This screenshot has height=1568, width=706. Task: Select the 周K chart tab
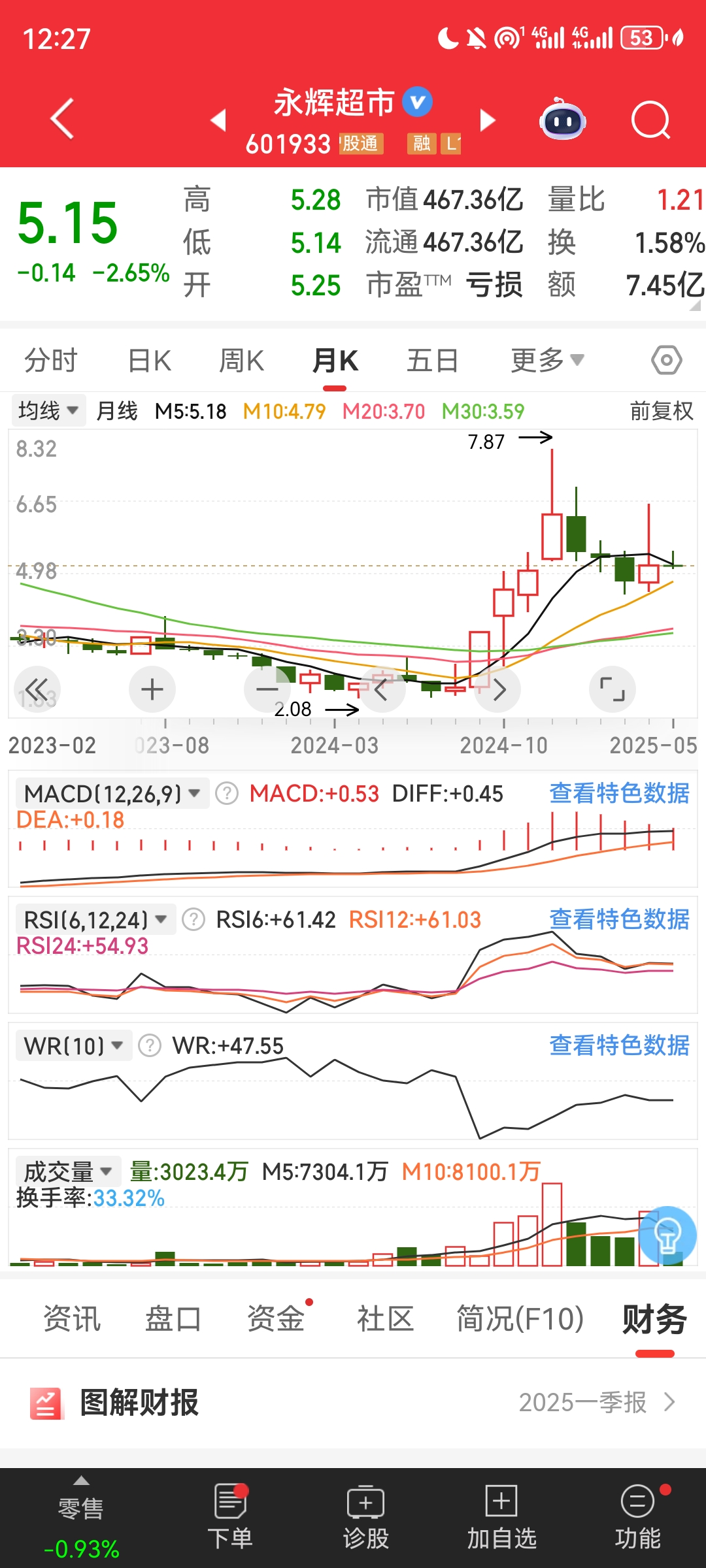241,360
